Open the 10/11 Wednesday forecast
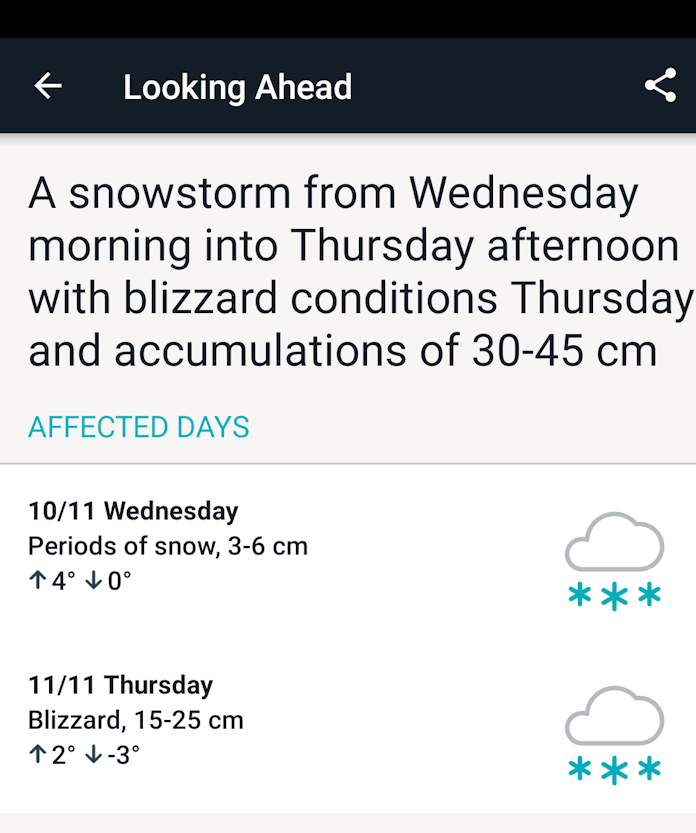Image resolution: width=696 pixels, height=833 pixels. coord(348,548)
